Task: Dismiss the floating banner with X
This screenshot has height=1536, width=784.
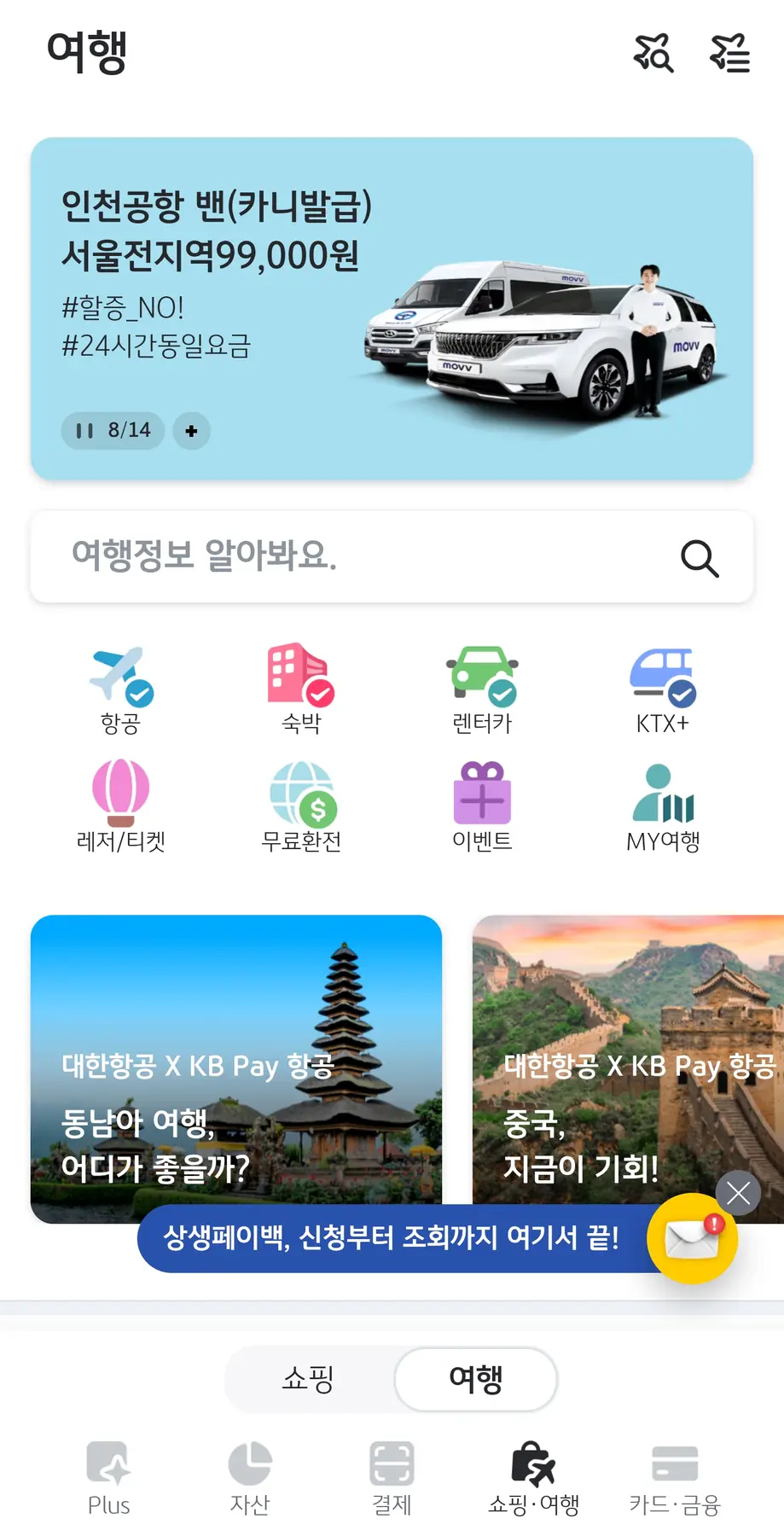Action: point(738,1192)
